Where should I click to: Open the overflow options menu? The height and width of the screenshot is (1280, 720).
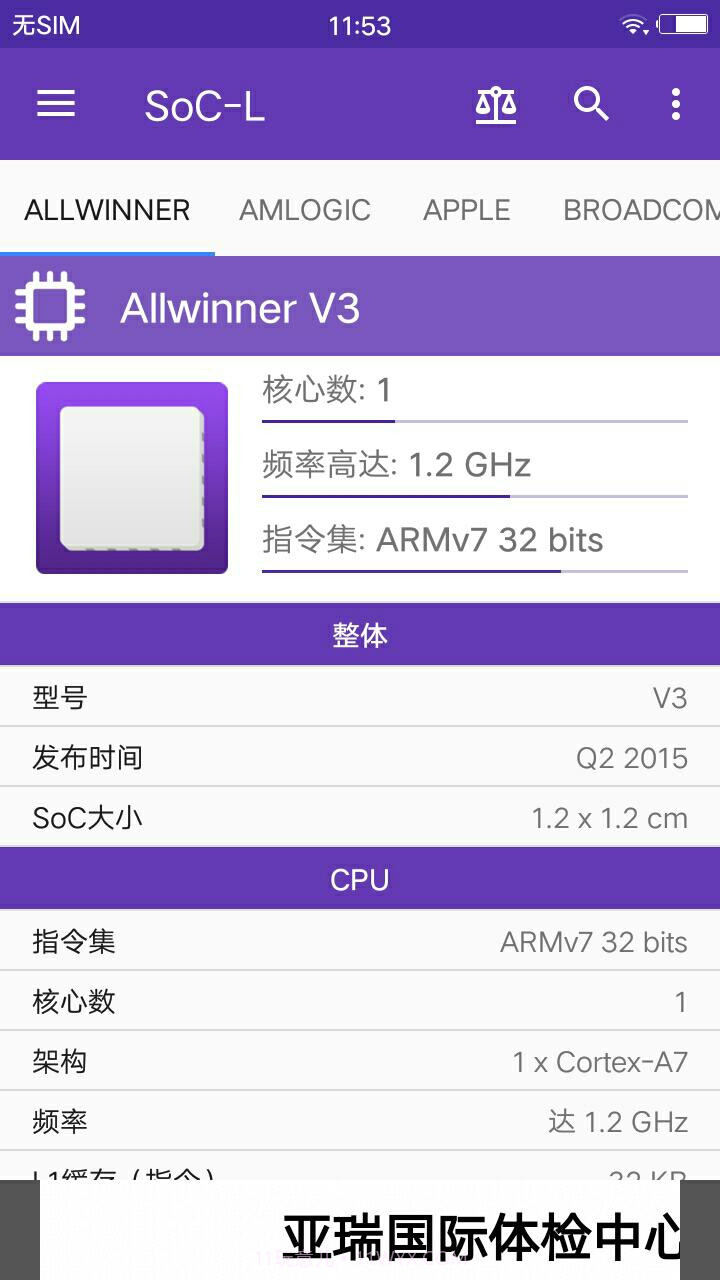point(676,104)
